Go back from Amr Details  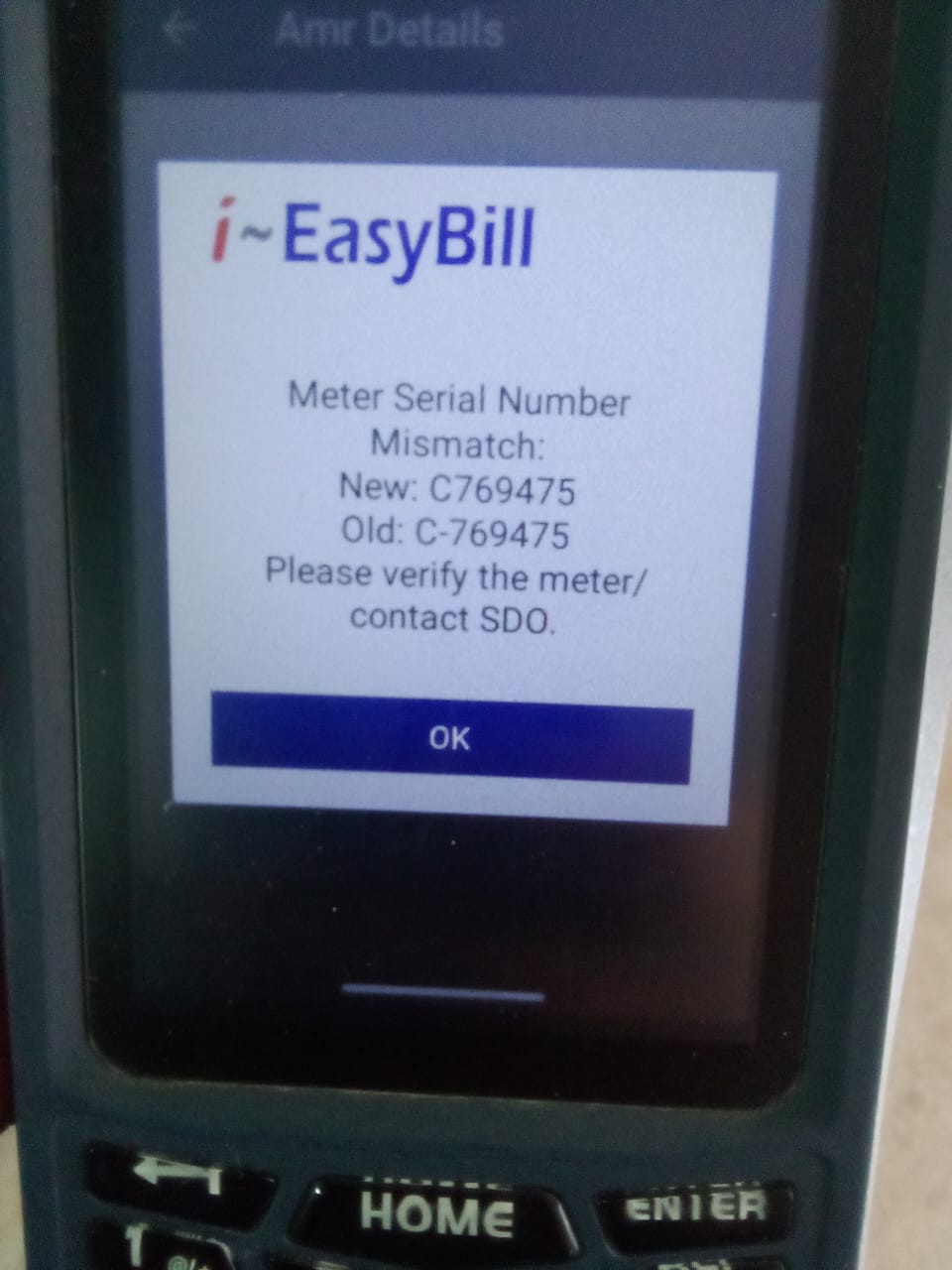tap(180, 32)
